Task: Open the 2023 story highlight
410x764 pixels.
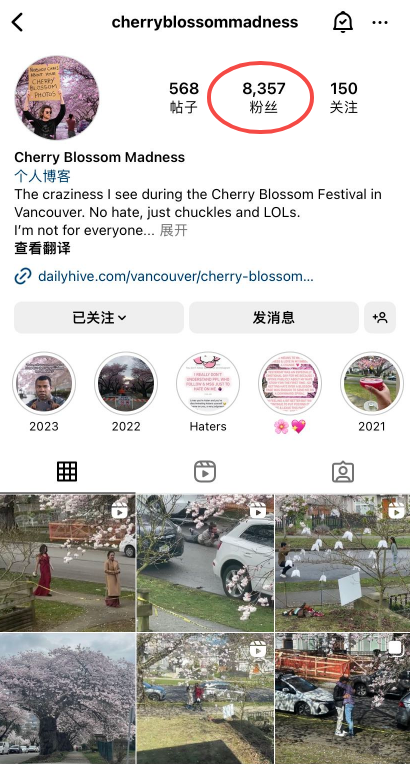Action: pyautogui.click(x=44, y=383)
